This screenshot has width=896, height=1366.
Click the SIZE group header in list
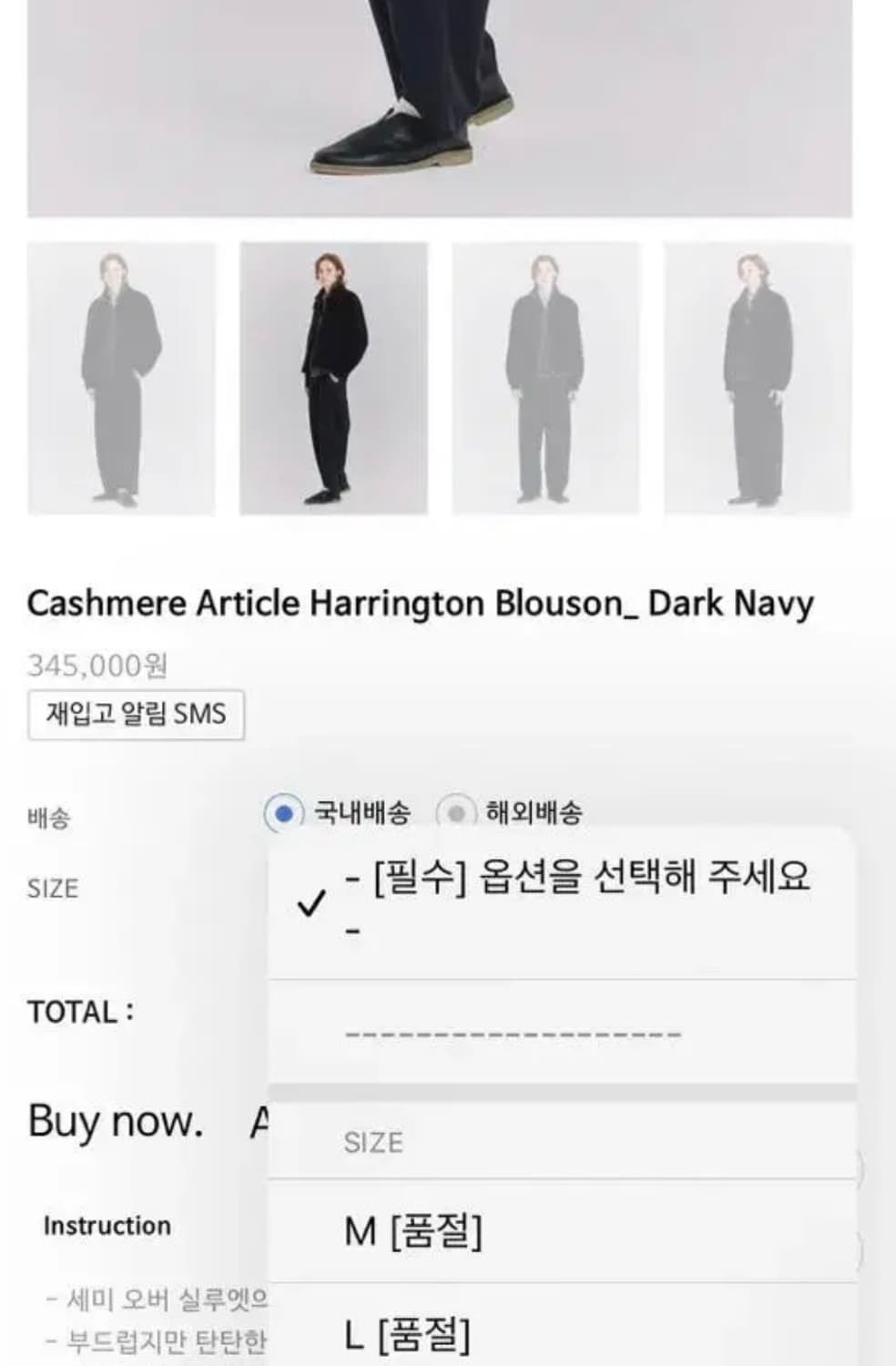coord(373,1140)
